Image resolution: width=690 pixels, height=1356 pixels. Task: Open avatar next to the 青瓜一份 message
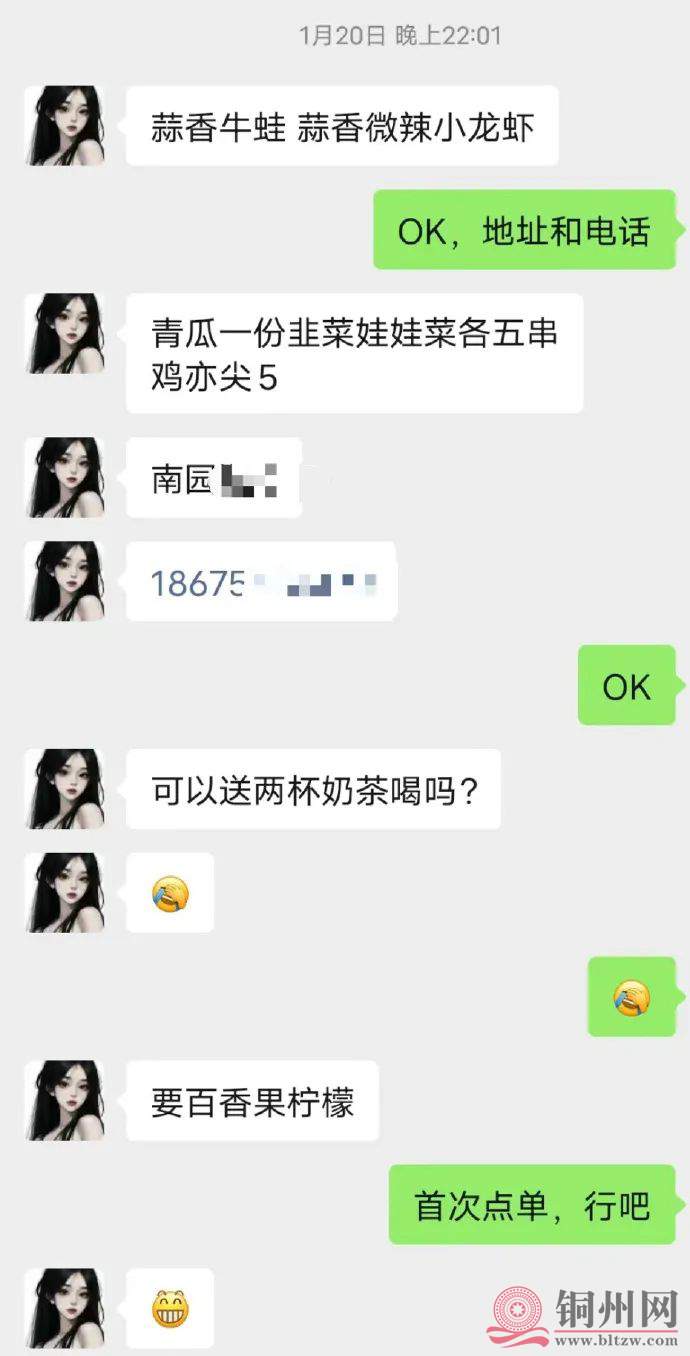[65, 334]
